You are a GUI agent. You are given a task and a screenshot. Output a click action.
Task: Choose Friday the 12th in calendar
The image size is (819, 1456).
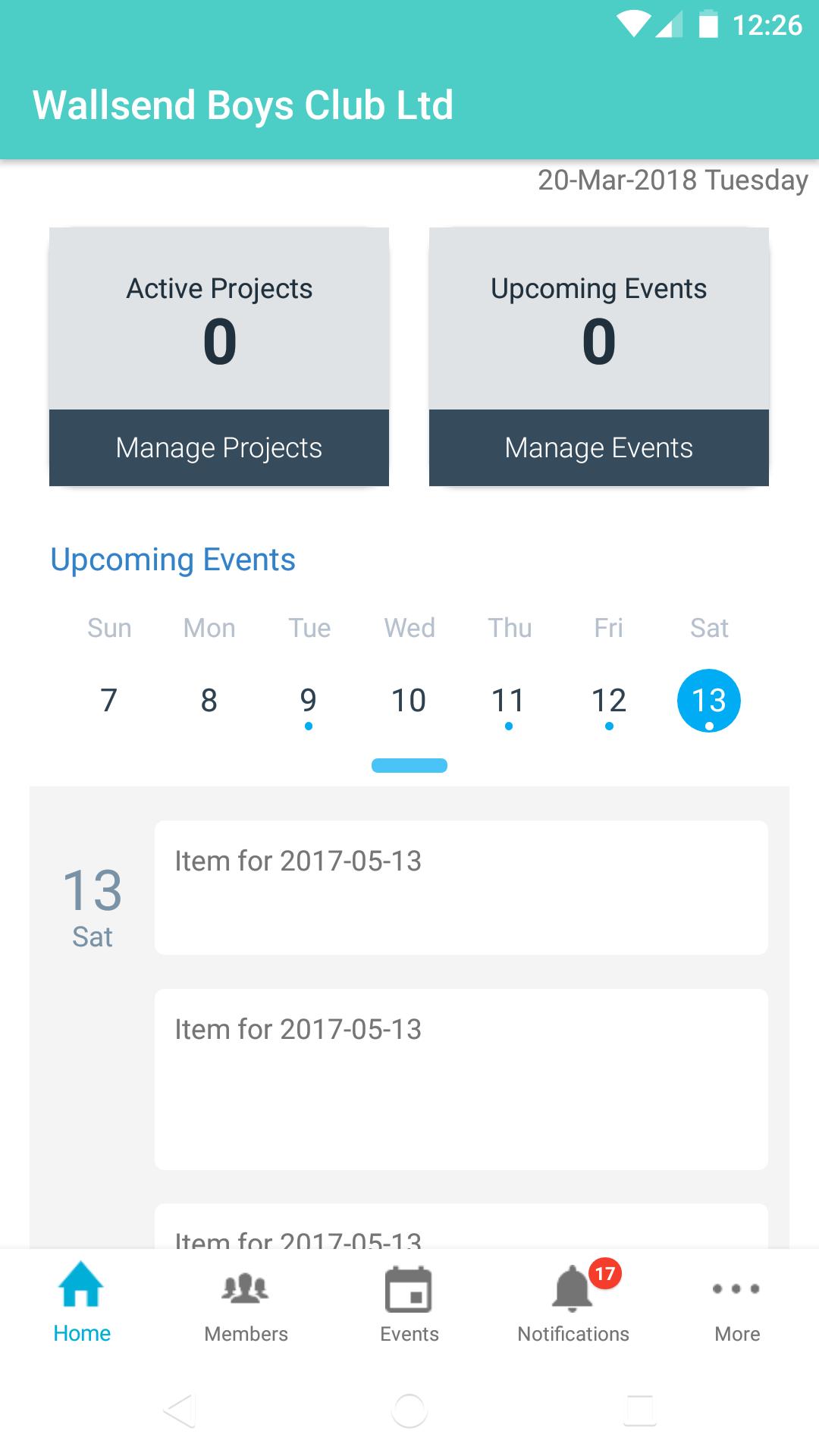609,700
